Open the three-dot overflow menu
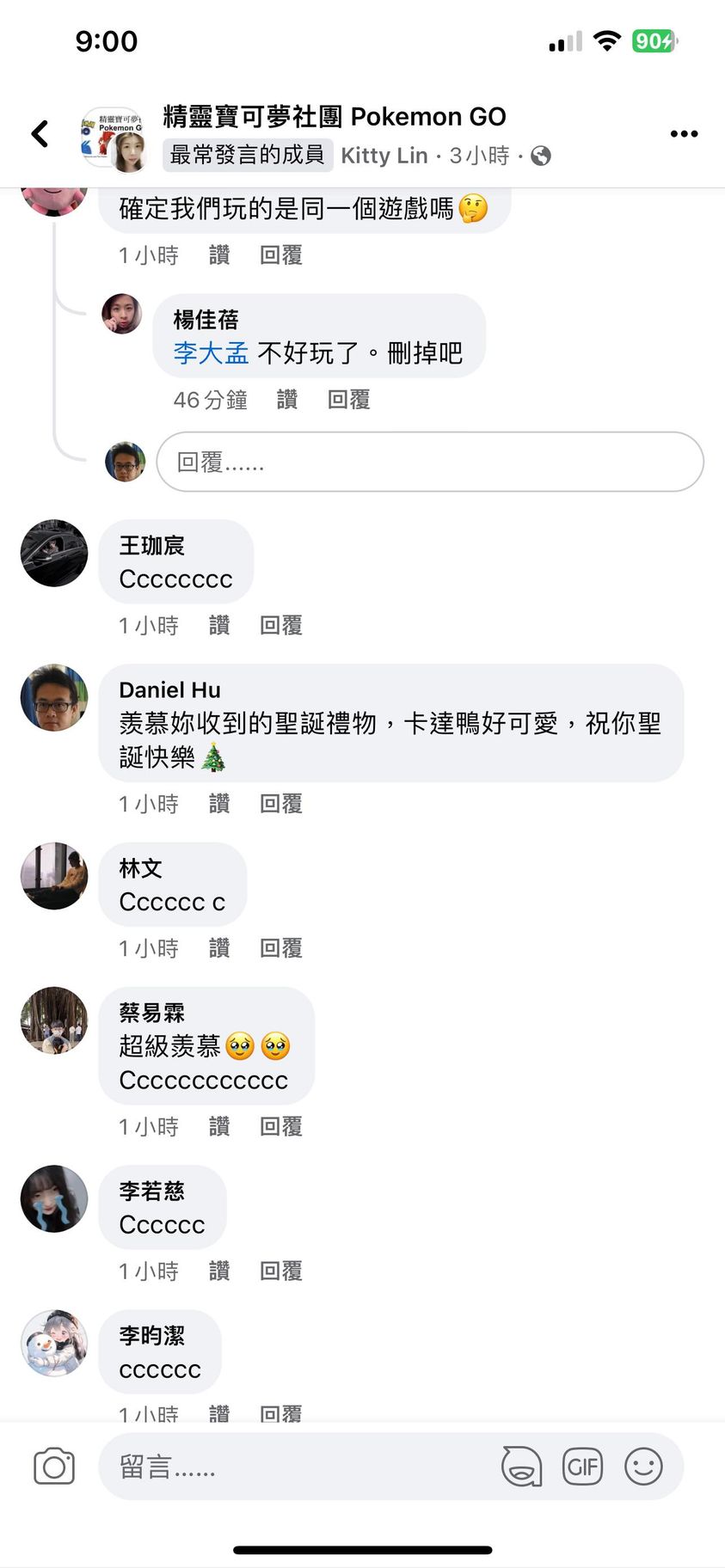Viewport: 725px width, 1568px height. click(684, 133)
